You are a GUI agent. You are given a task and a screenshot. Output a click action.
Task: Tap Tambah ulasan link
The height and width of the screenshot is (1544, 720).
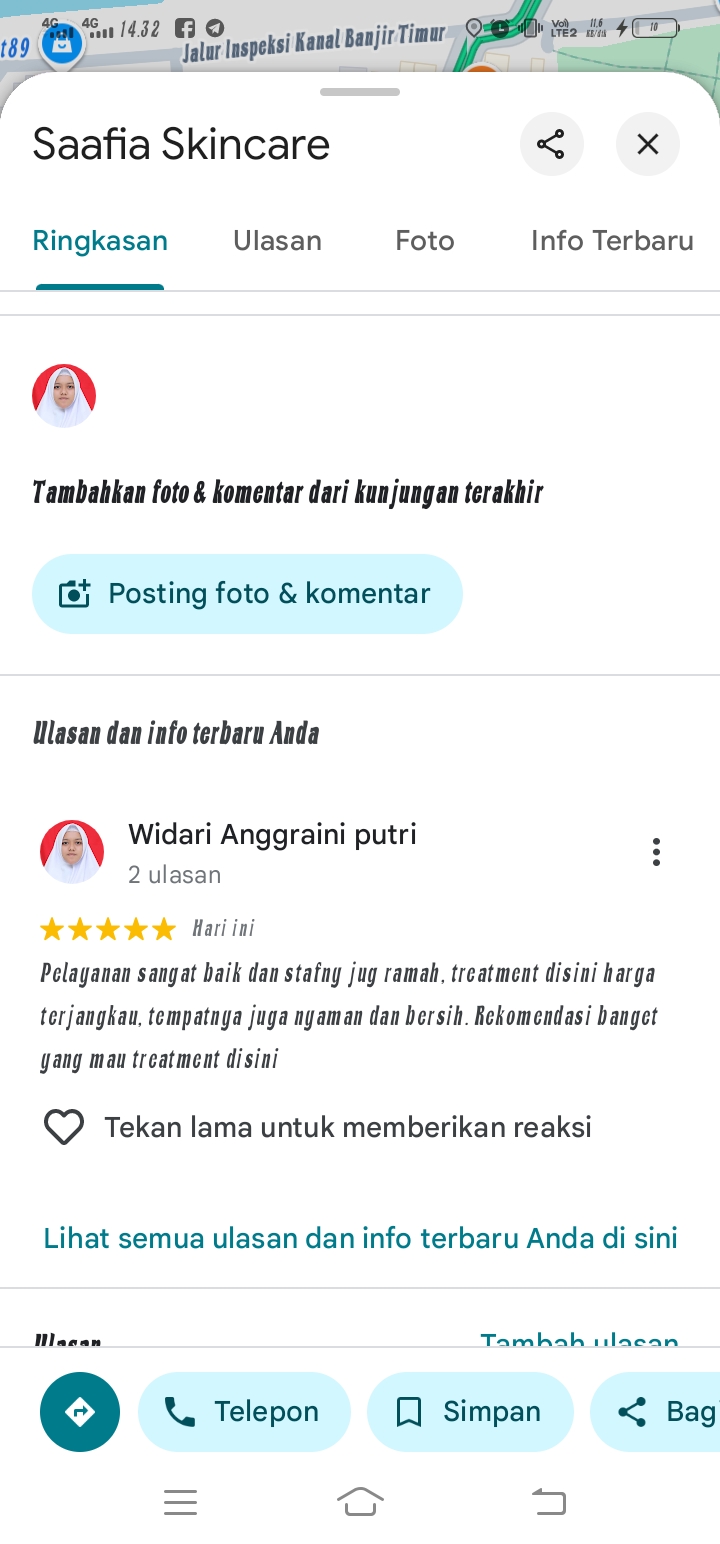coord(579,1339)
